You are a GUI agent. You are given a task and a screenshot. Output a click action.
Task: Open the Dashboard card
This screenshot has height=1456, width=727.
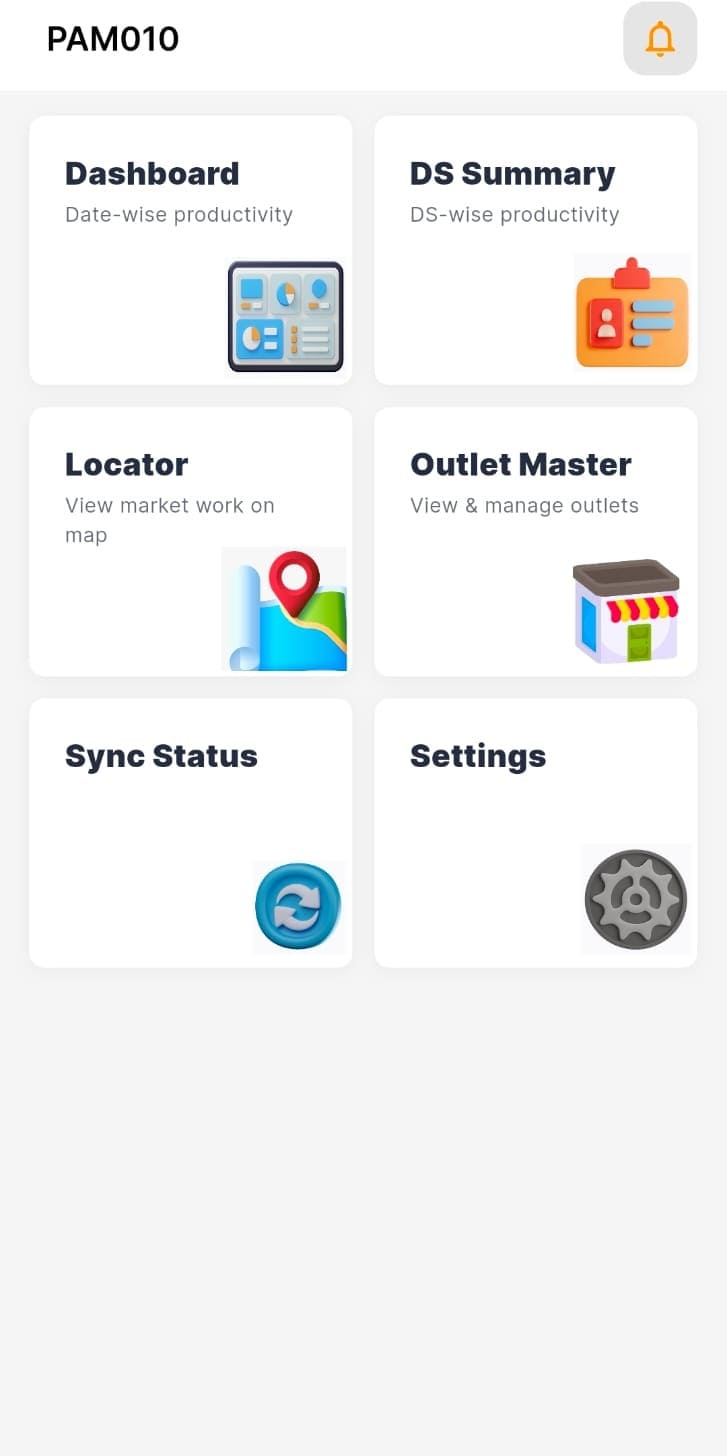[191, 250]
